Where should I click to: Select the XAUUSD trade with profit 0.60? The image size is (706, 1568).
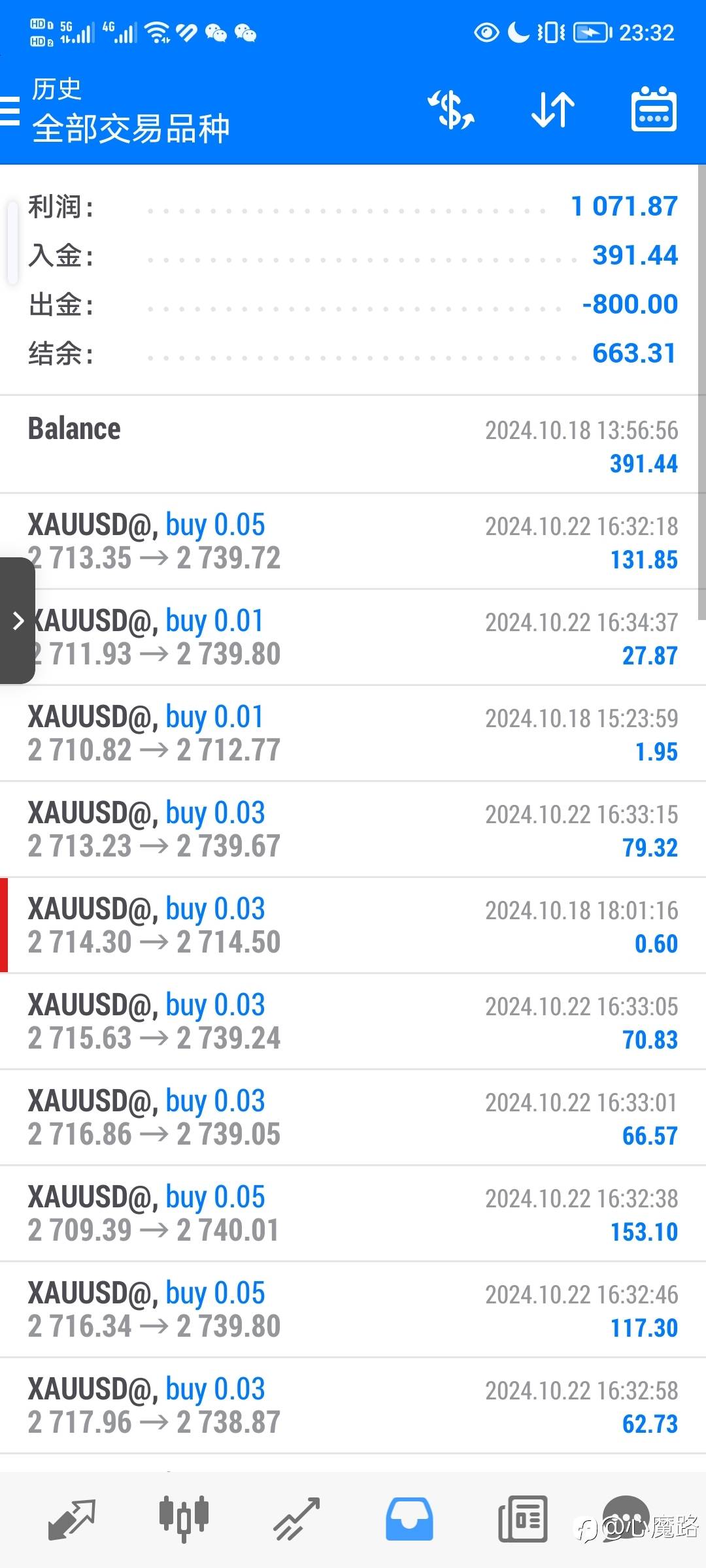[353, 926]
